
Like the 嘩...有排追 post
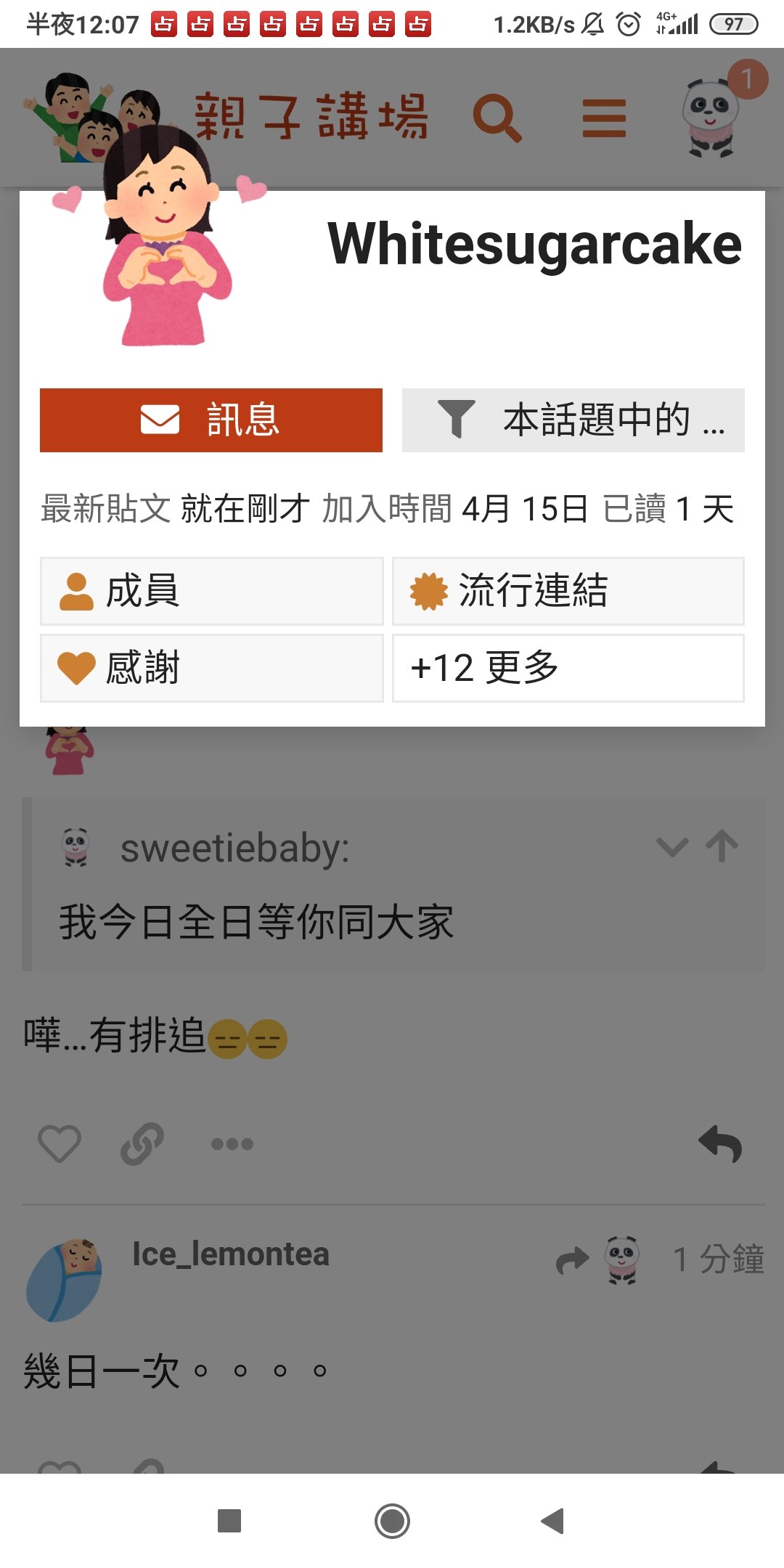coord(60,1144)
